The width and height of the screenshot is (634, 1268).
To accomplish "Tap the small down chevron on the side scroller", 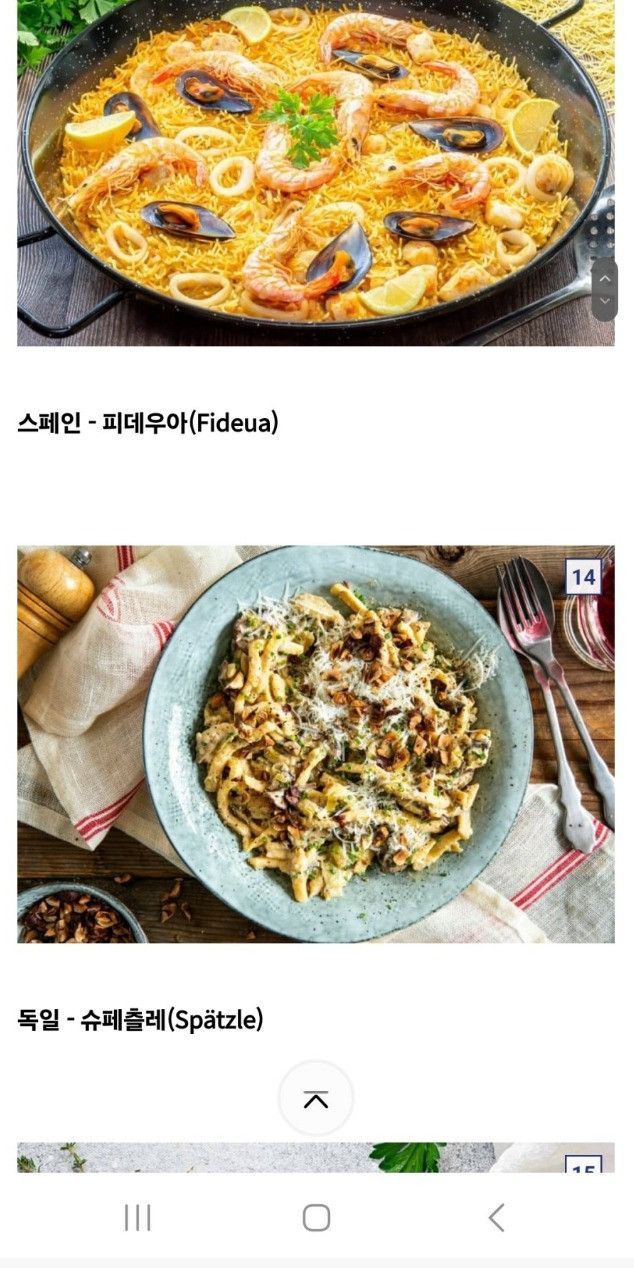I will coord(604,301).
